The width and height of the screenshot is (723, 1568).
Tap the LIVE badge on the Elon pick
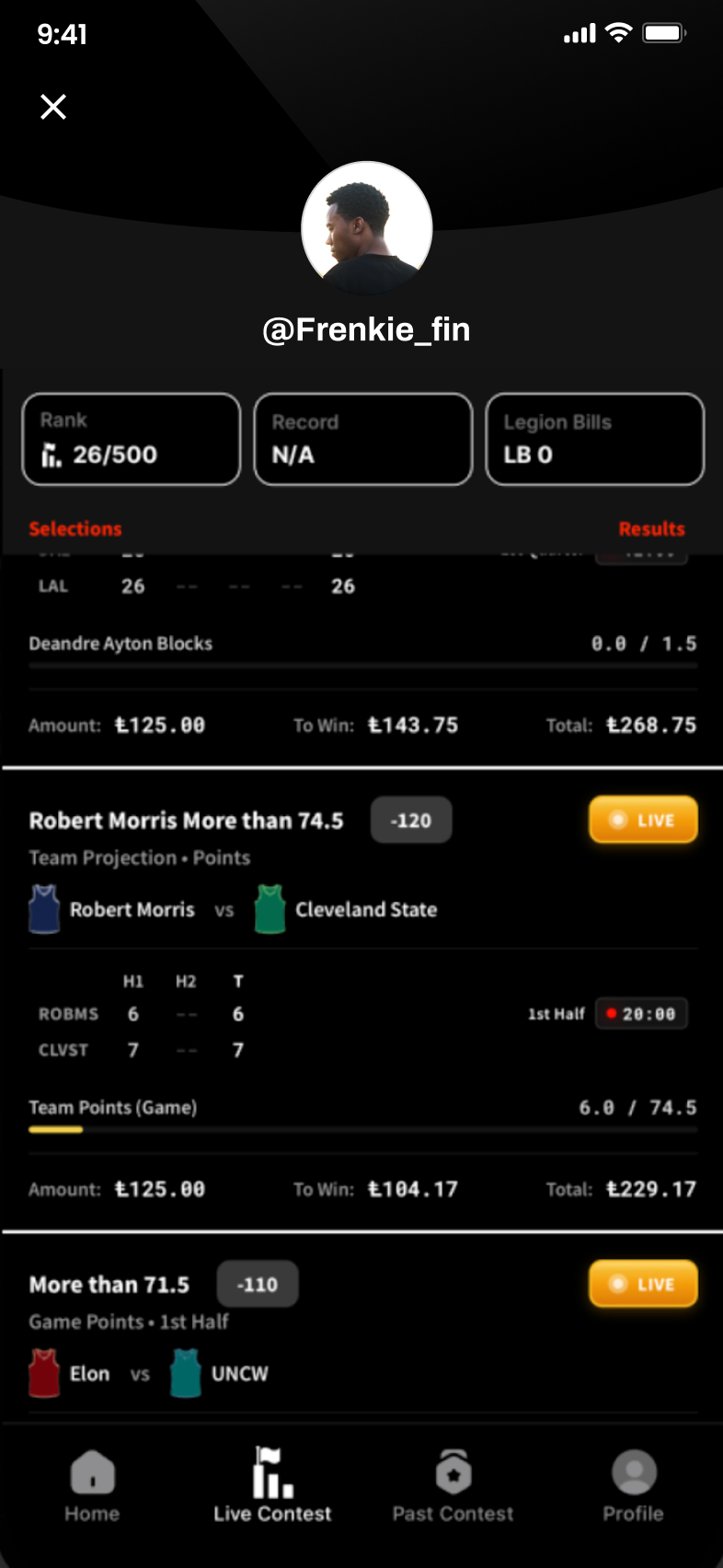(x=643, y=1284)
